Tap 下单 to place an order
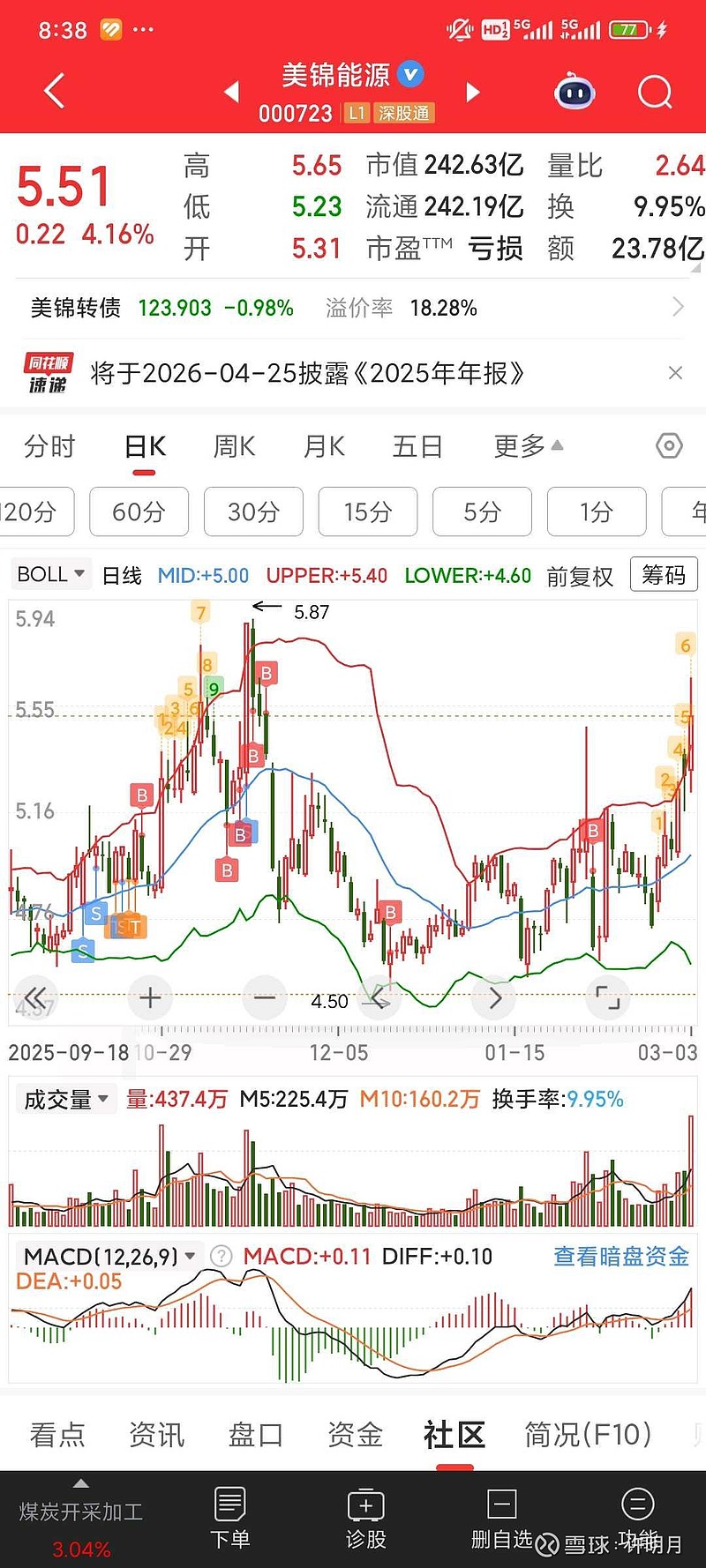706x1568 pixels. (230, 1518)
